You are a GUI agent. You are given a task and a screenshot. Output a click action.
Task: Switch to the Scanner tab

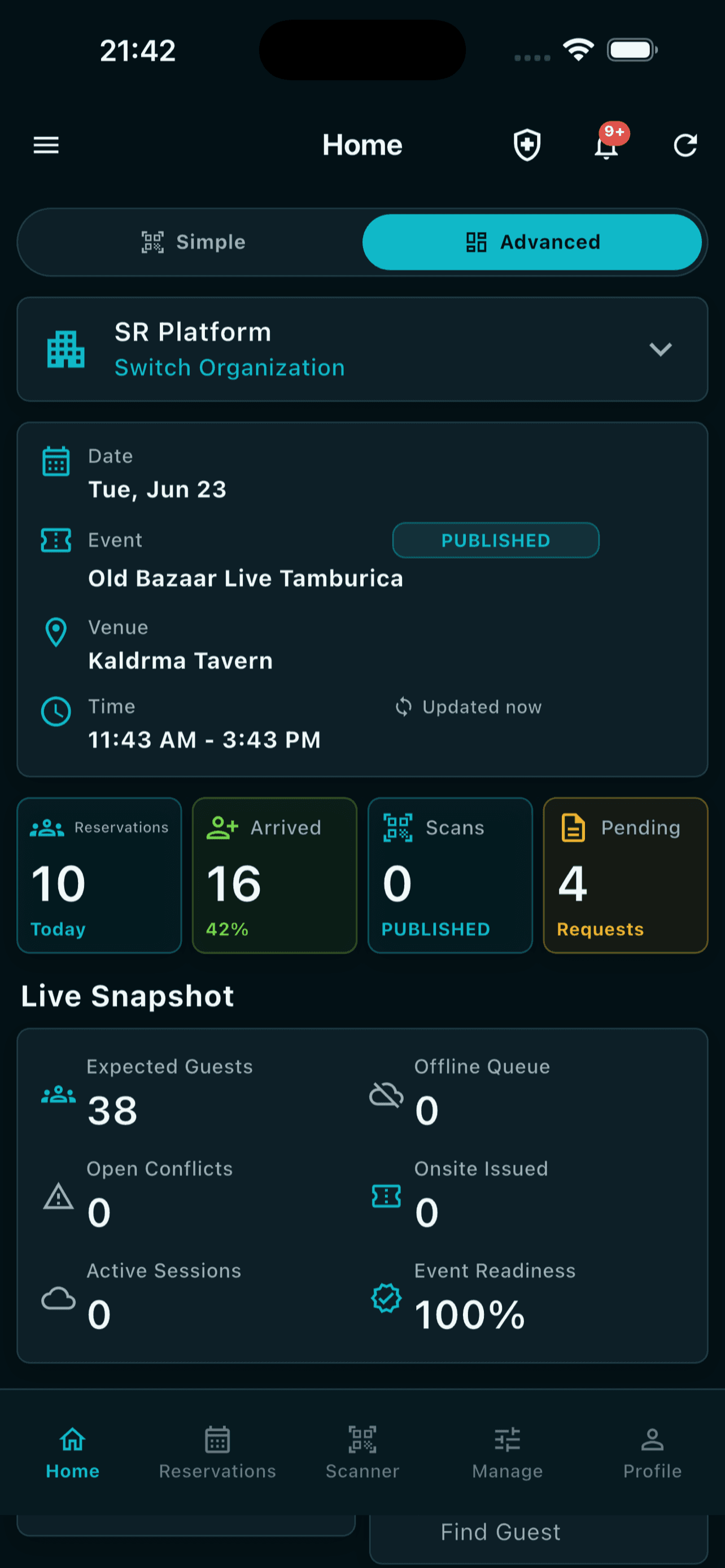click(x=362, y=1453)
